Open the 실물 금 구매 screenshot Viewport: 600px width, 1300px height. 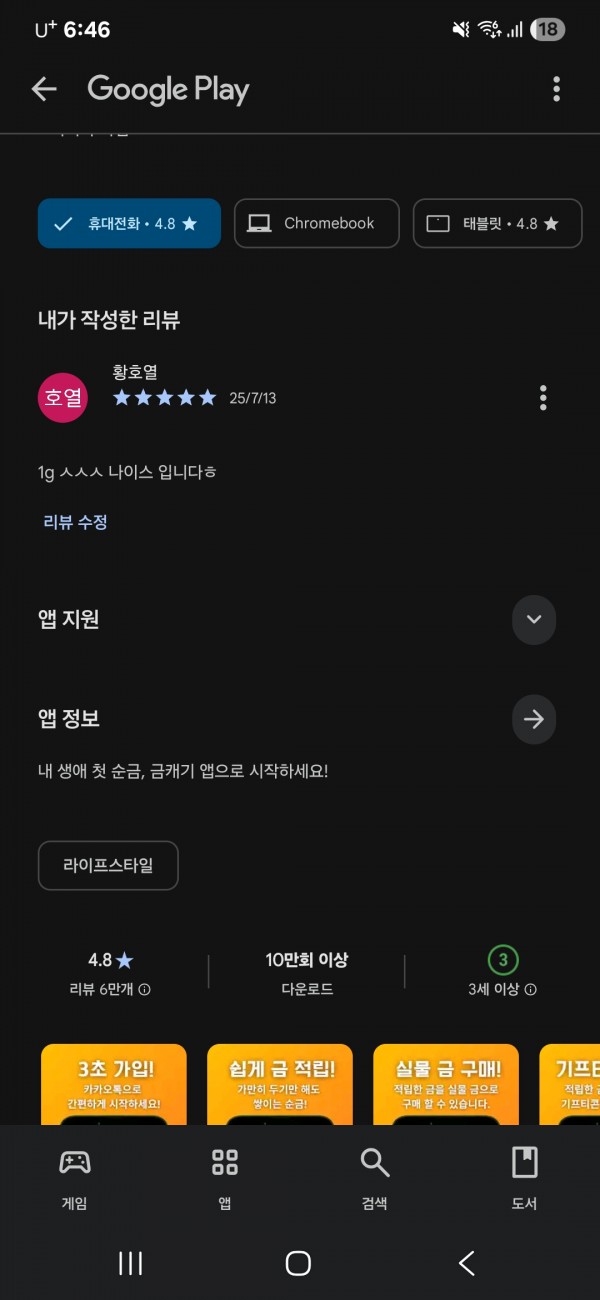tap(446, 1085)
